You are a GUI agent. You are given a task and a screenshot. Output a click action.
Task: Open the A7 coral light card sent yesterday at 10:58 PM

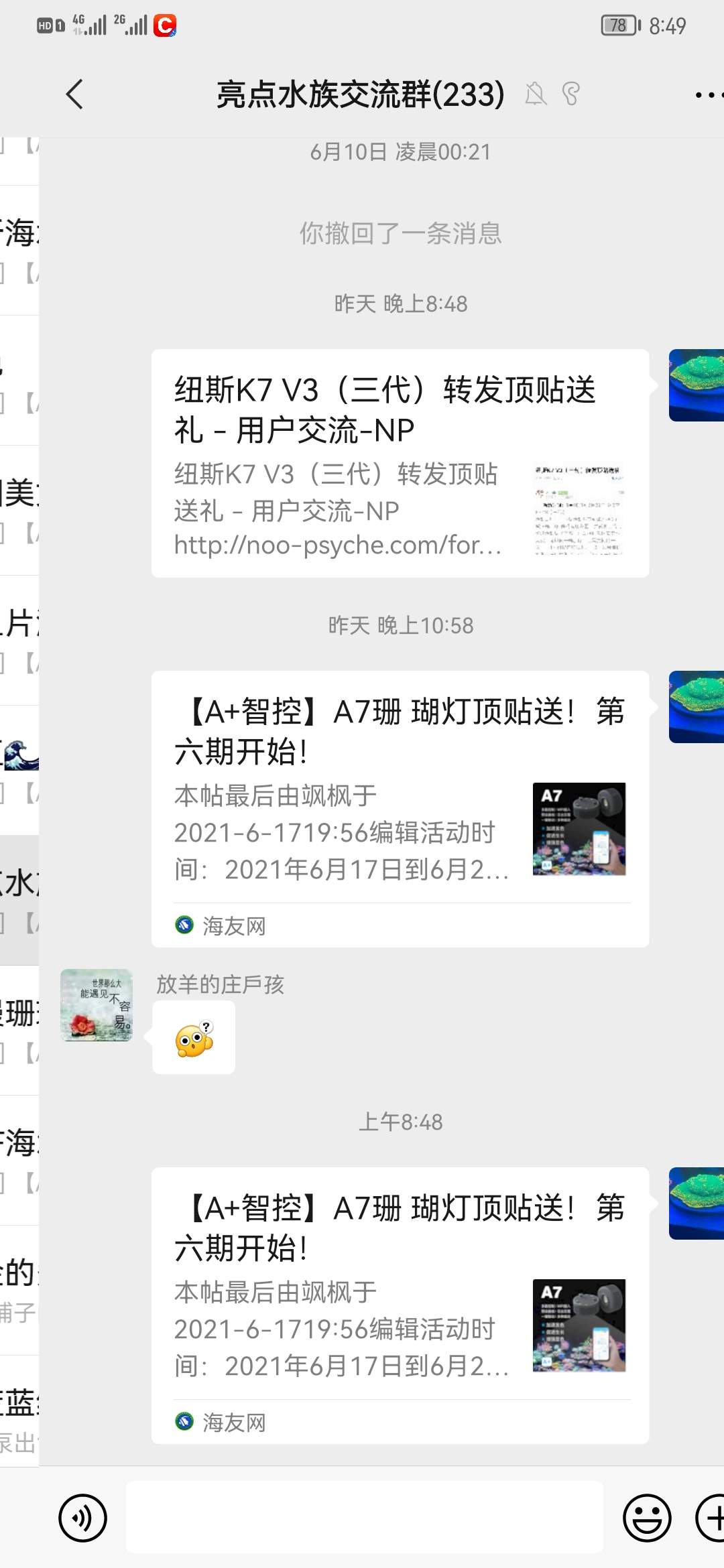pos(400,808)
